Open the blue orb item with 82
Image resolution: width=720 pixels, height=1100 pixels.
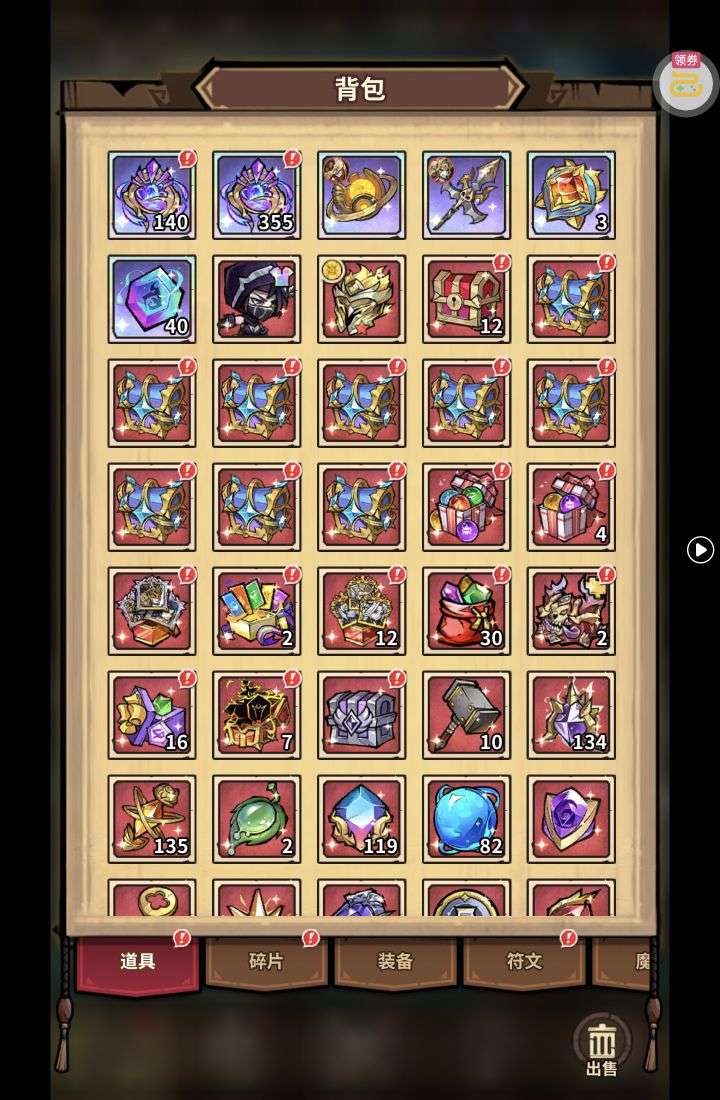[x=467, y=819]
